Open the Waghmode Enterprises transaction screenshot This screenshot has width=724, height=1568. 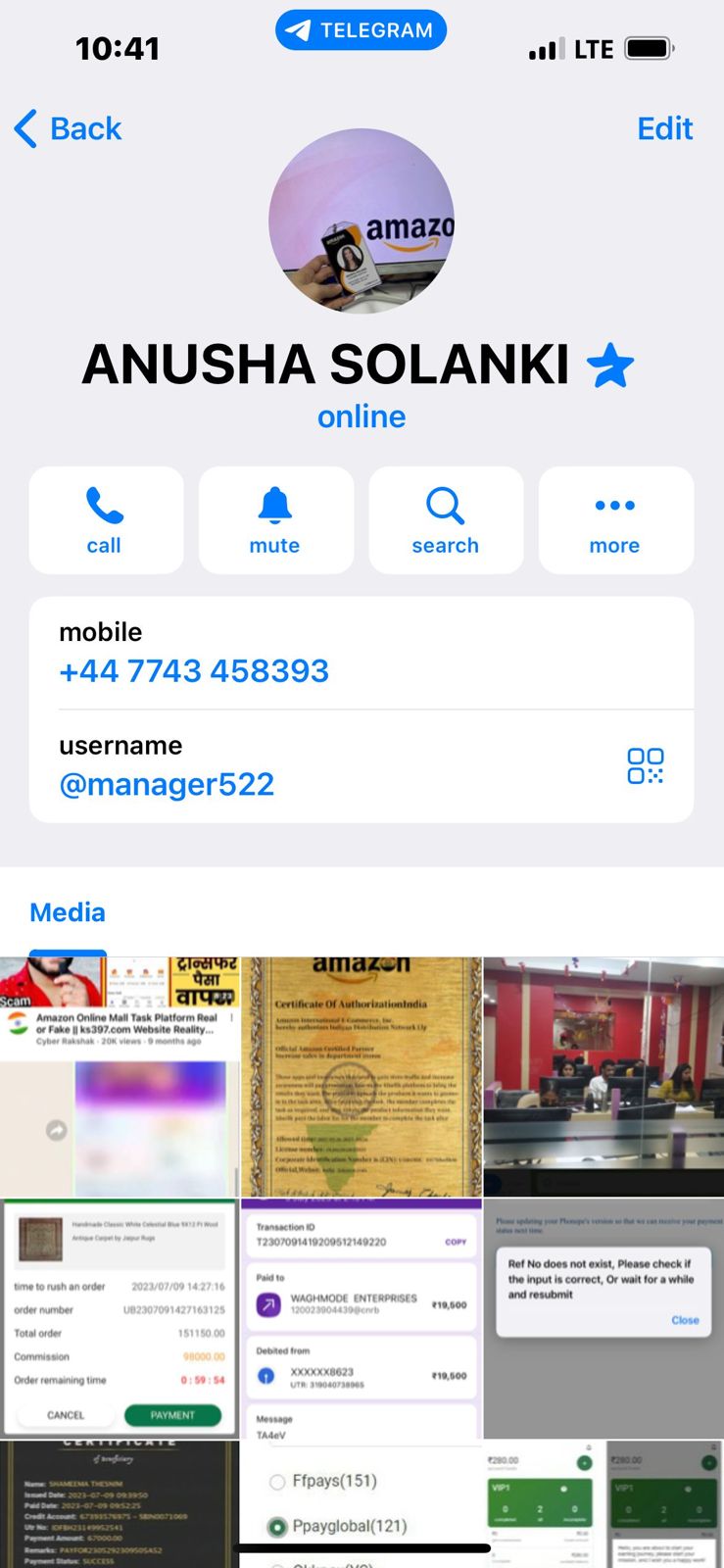[x=362, y=1318]
